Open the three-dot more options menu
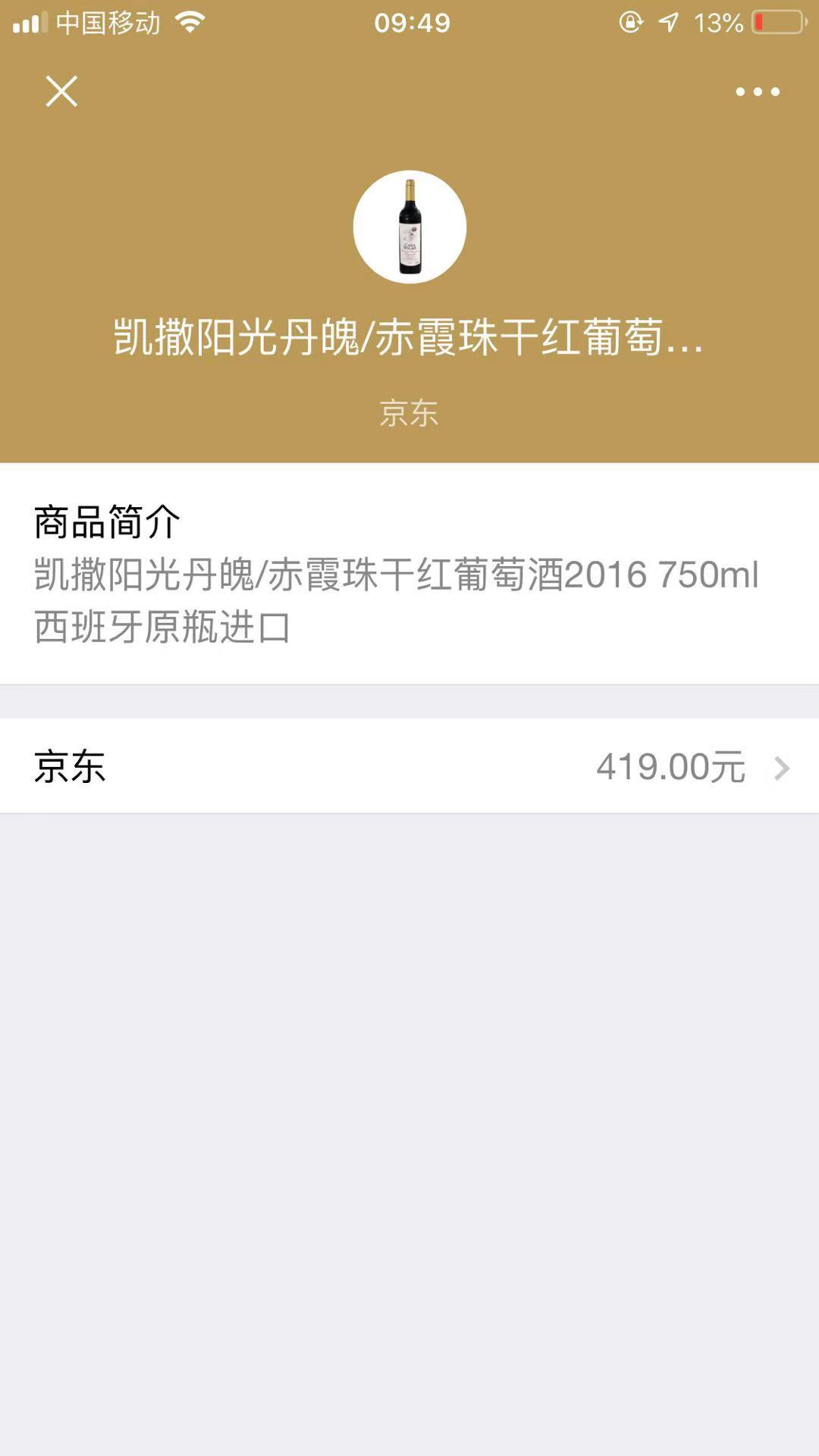The height and width of the screenshot is (1456, 819). pos(757,92)
